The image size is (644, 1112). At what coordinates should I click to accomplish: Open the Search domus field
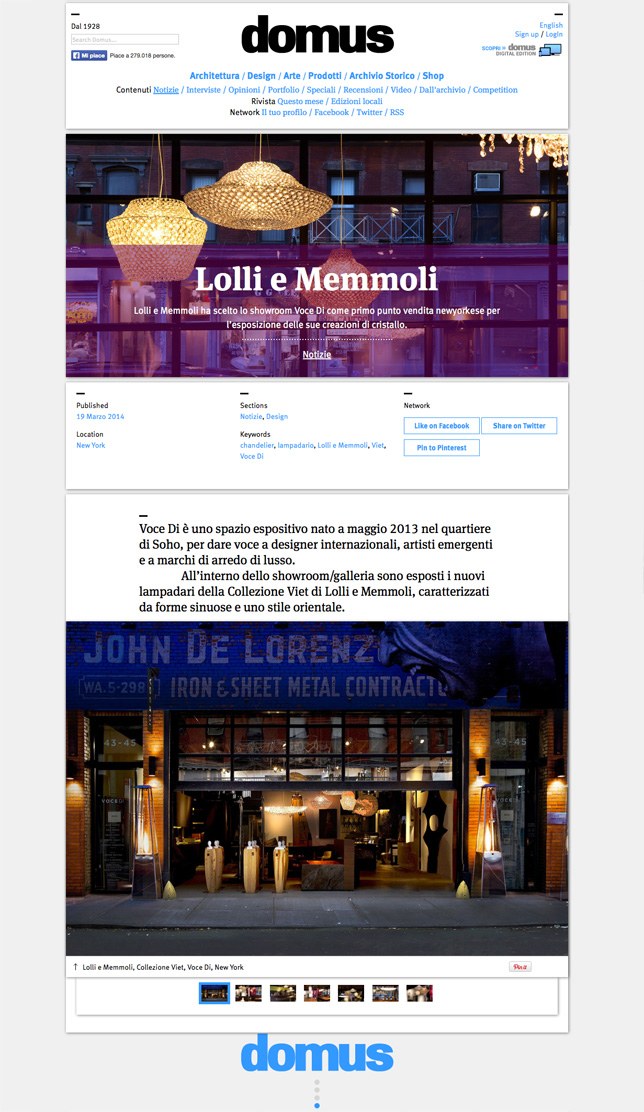coord(124,40)
